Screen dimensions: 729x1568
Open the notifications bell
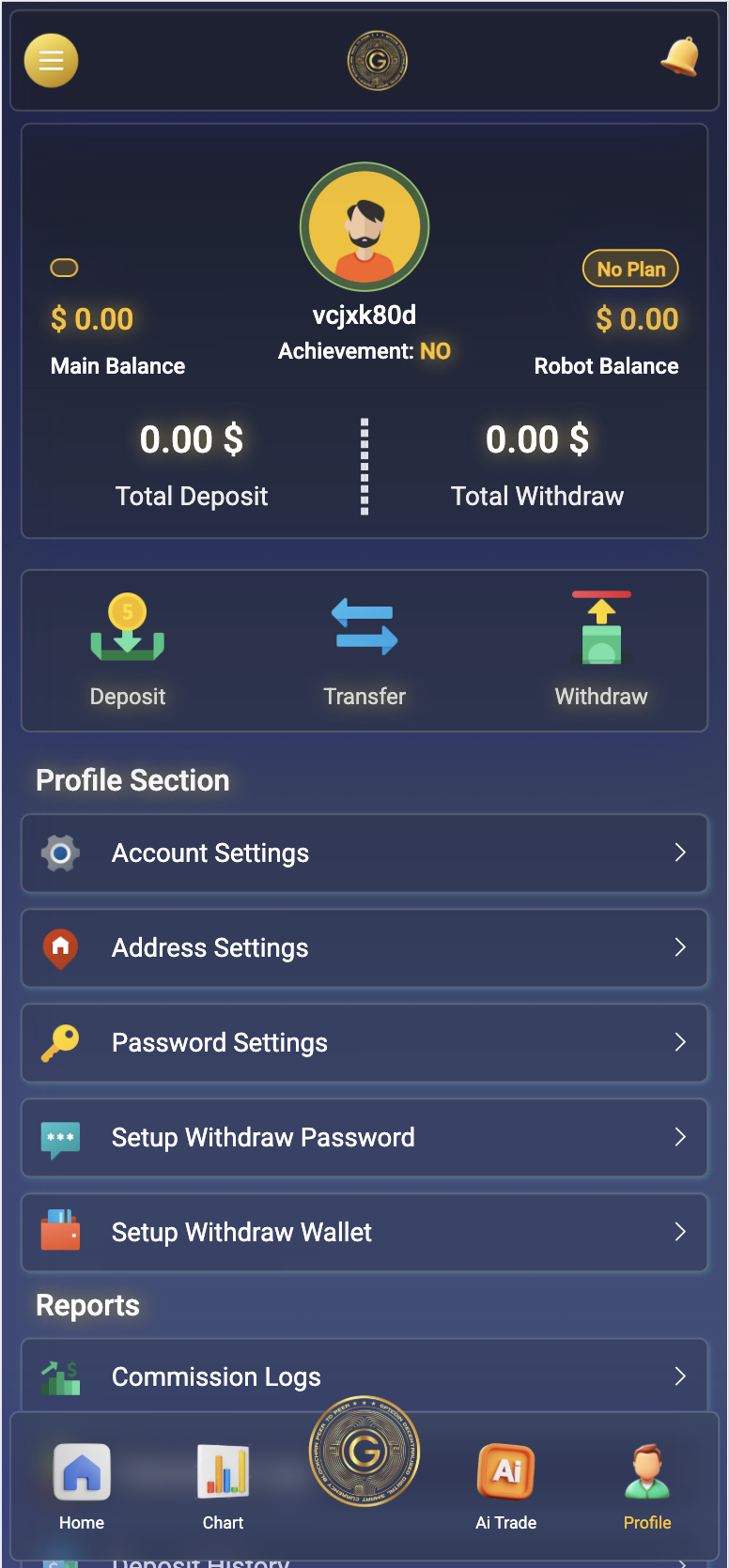[680, 57]
